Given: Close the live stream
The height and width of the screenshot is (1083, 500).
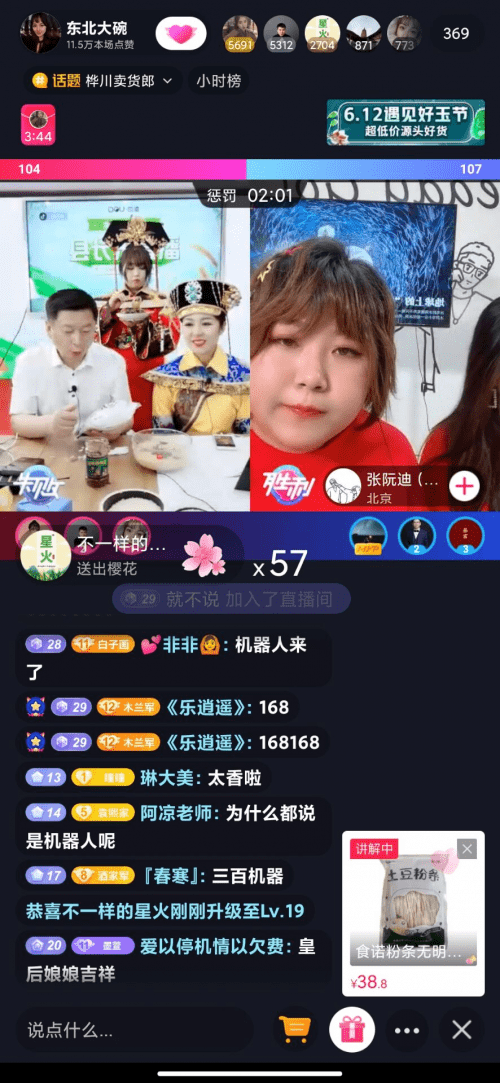Looking at the screenshot, I should click(461, 1031).
